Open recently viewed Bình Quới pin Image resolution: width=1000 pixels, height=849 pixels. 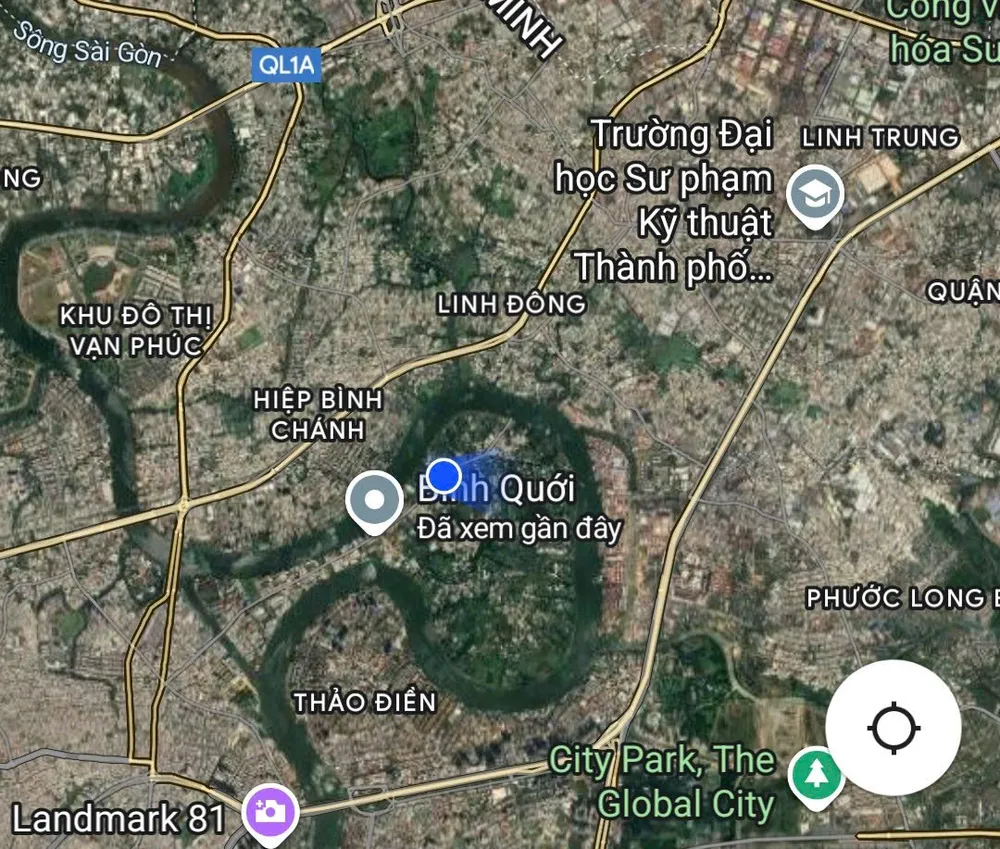[x=374, y=500]
